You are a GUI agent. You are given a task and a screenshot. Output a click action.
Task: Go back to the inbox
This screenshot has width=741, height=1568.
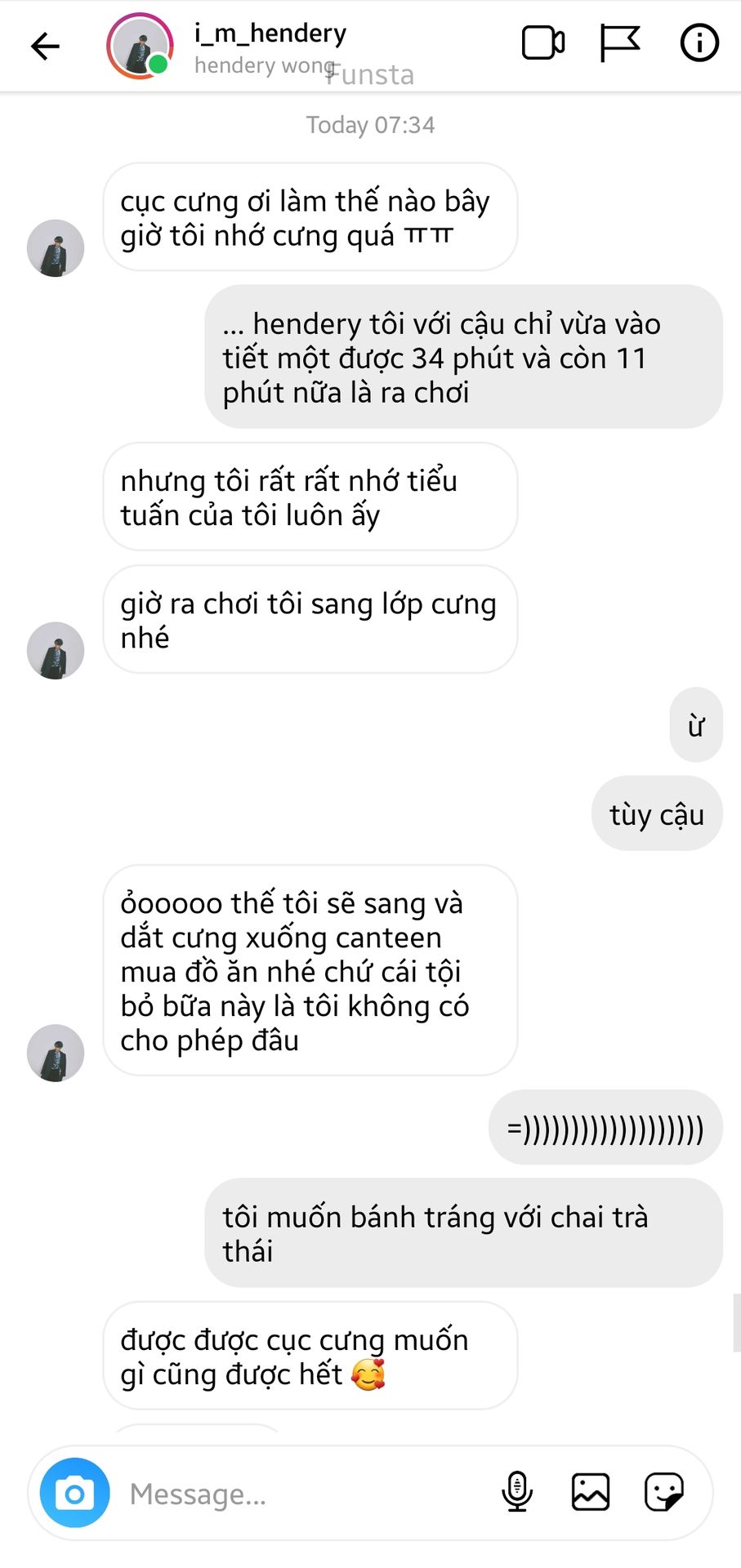tap(45, 46)
